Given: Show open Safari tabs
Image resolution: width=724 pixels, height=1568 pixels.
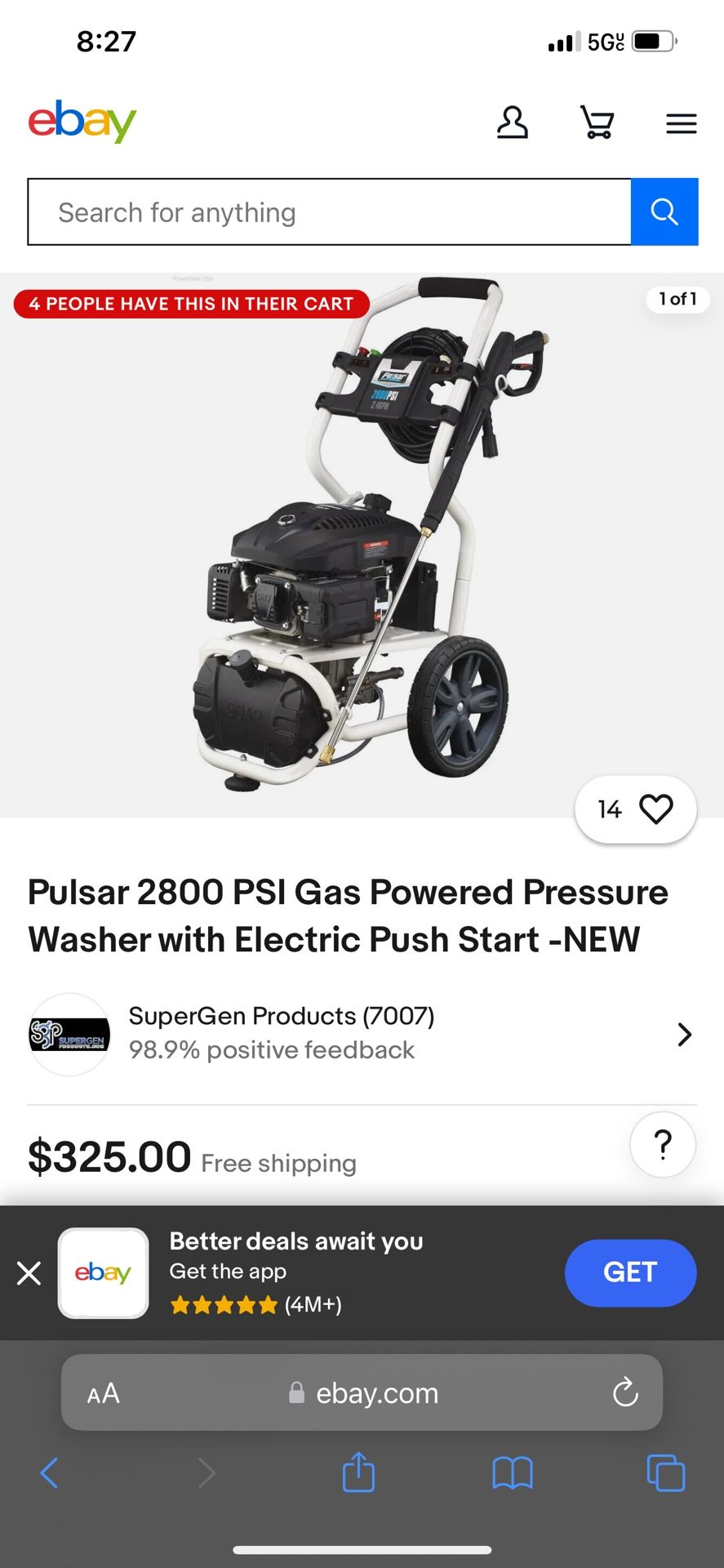Looking at the screenshot, I should pos(665,1473).
